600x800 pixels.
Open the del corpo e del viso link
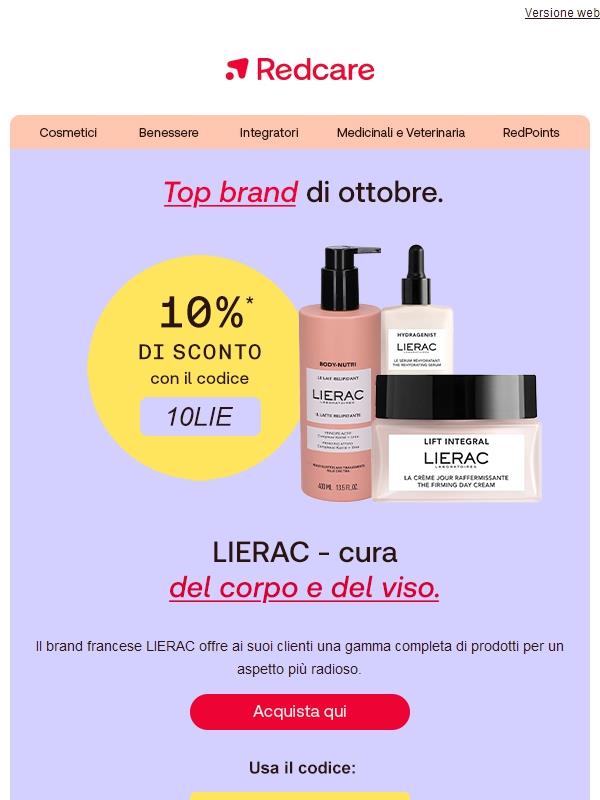[x=304, y=588]
